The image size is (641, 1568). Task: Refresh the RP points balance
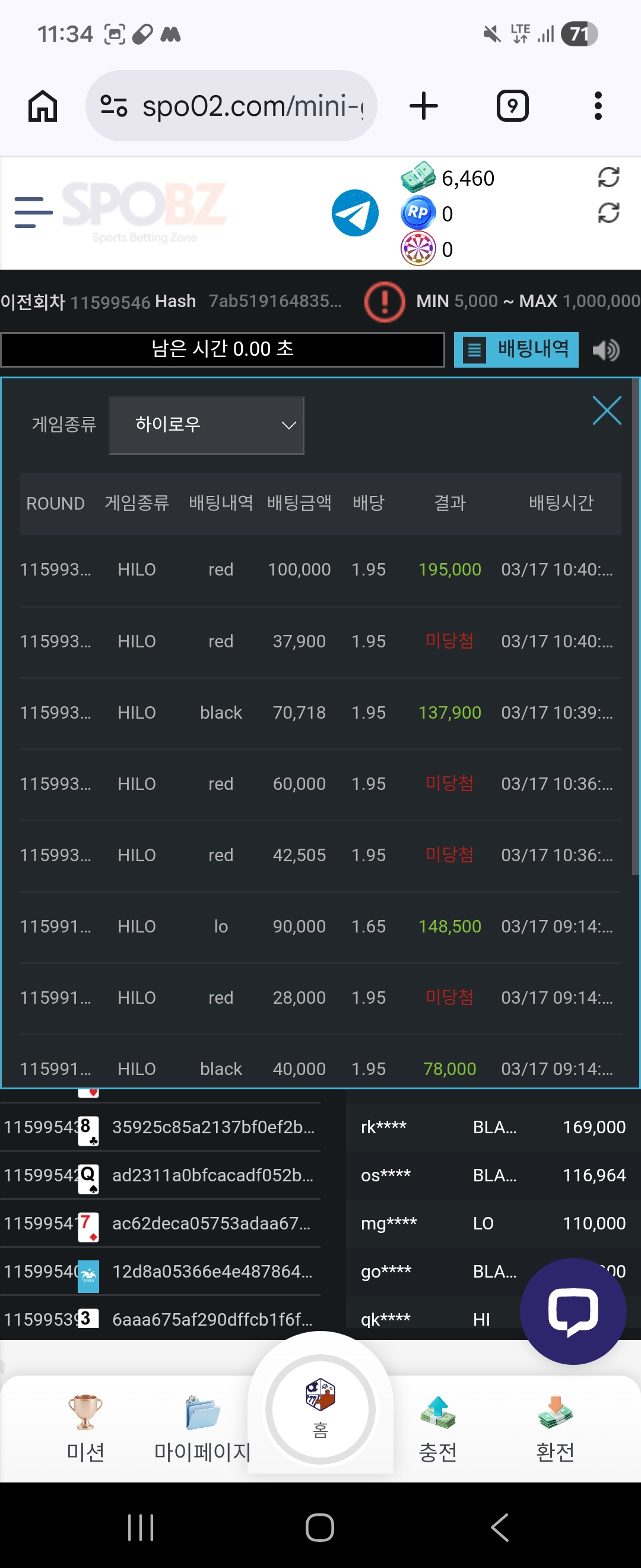(608, 213)
